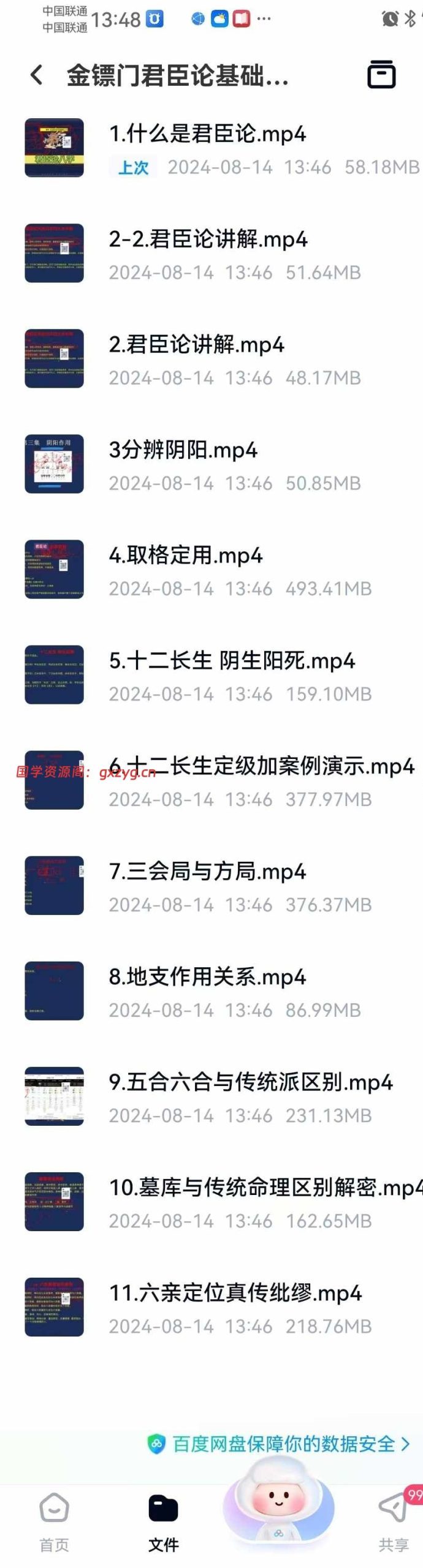423x1568 pixels.
Task: Tap 5.十二长生 阴生阳死.mp4
Action: (232, 661)
